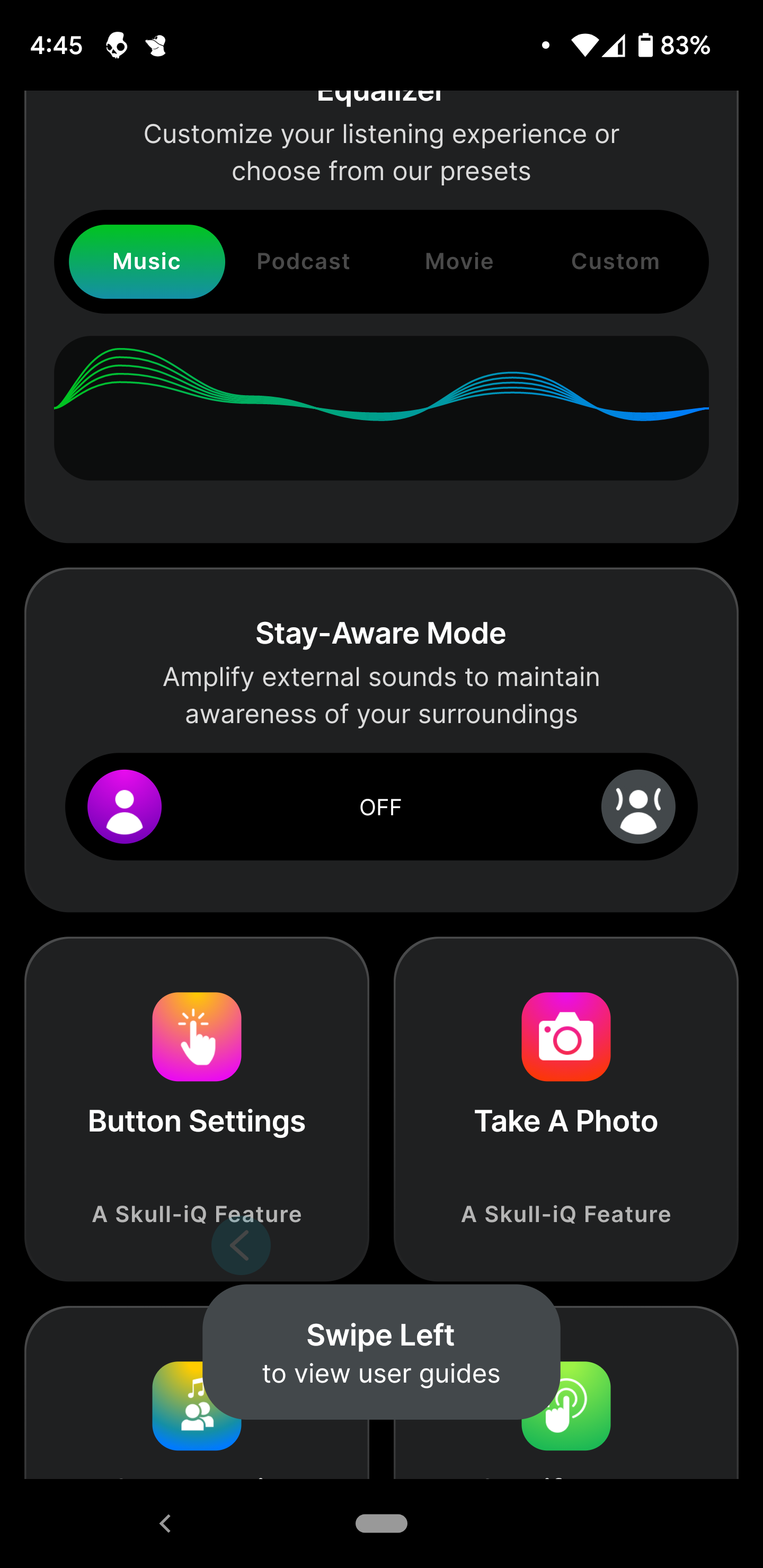Screen dimensions: 763x1568
Task: Turn Stay-Aware Mode off with purple person icon
Action: point(125,807)
